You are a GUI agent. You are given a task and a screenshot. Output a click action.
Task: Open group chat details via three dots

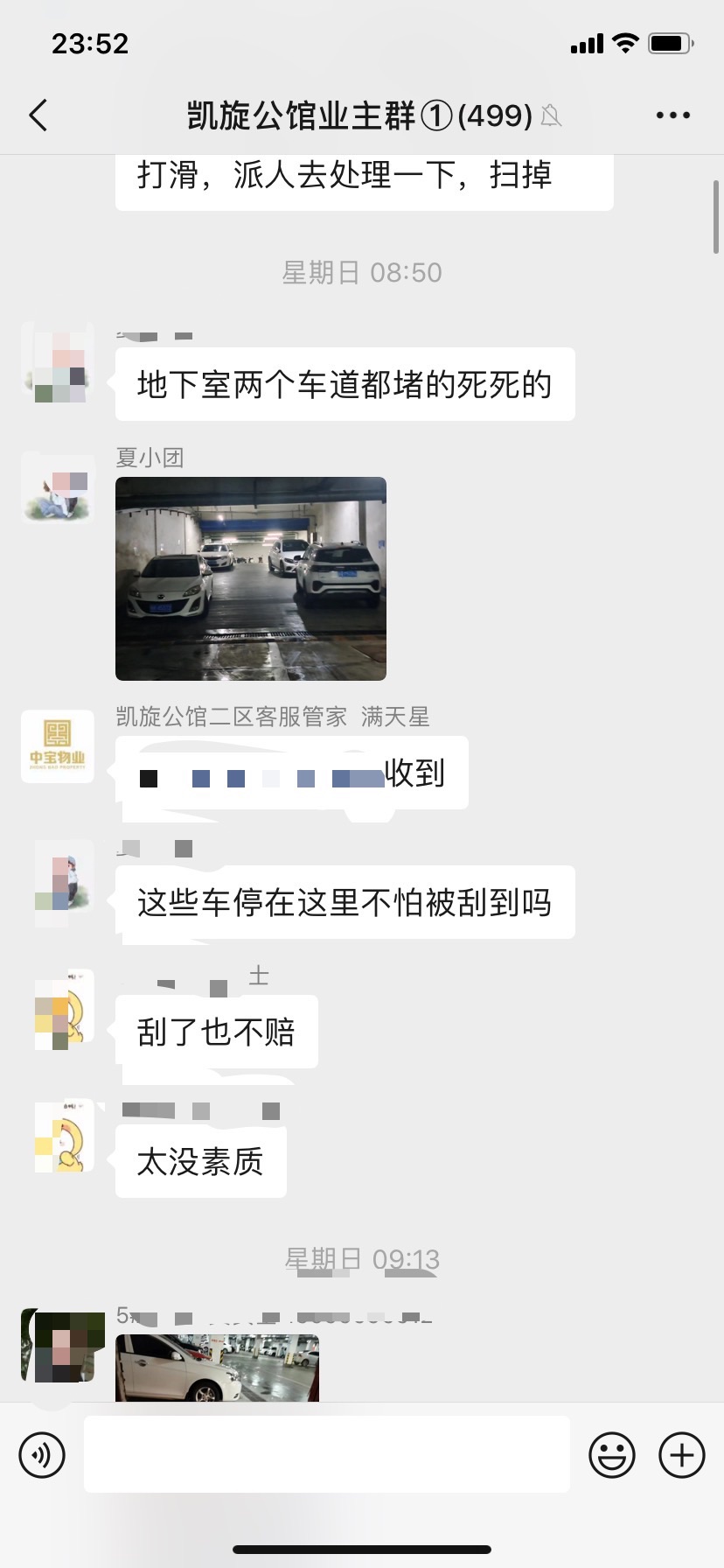pyautogui.click(x=672, y=115)
